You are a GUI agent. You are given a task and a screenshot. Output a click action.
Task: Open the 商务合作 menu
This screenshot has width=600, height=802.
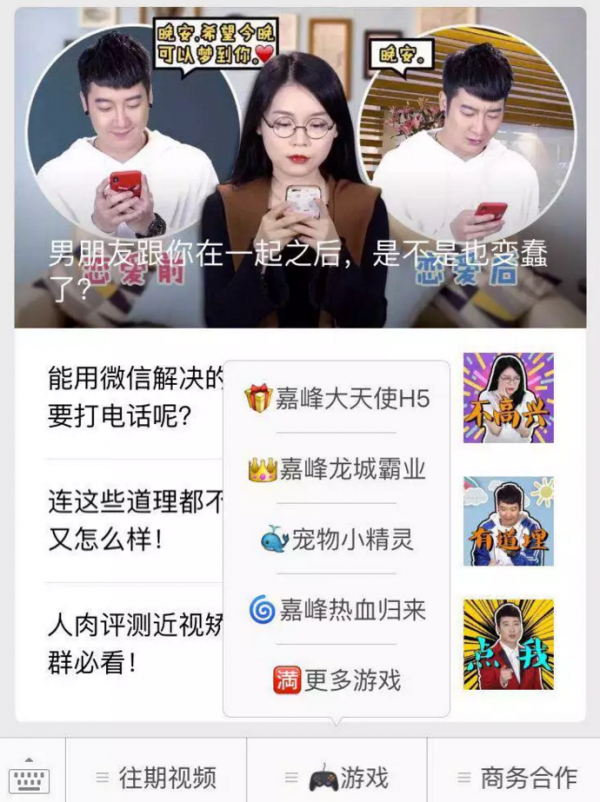pyautogui.click(x=517, y=777)
